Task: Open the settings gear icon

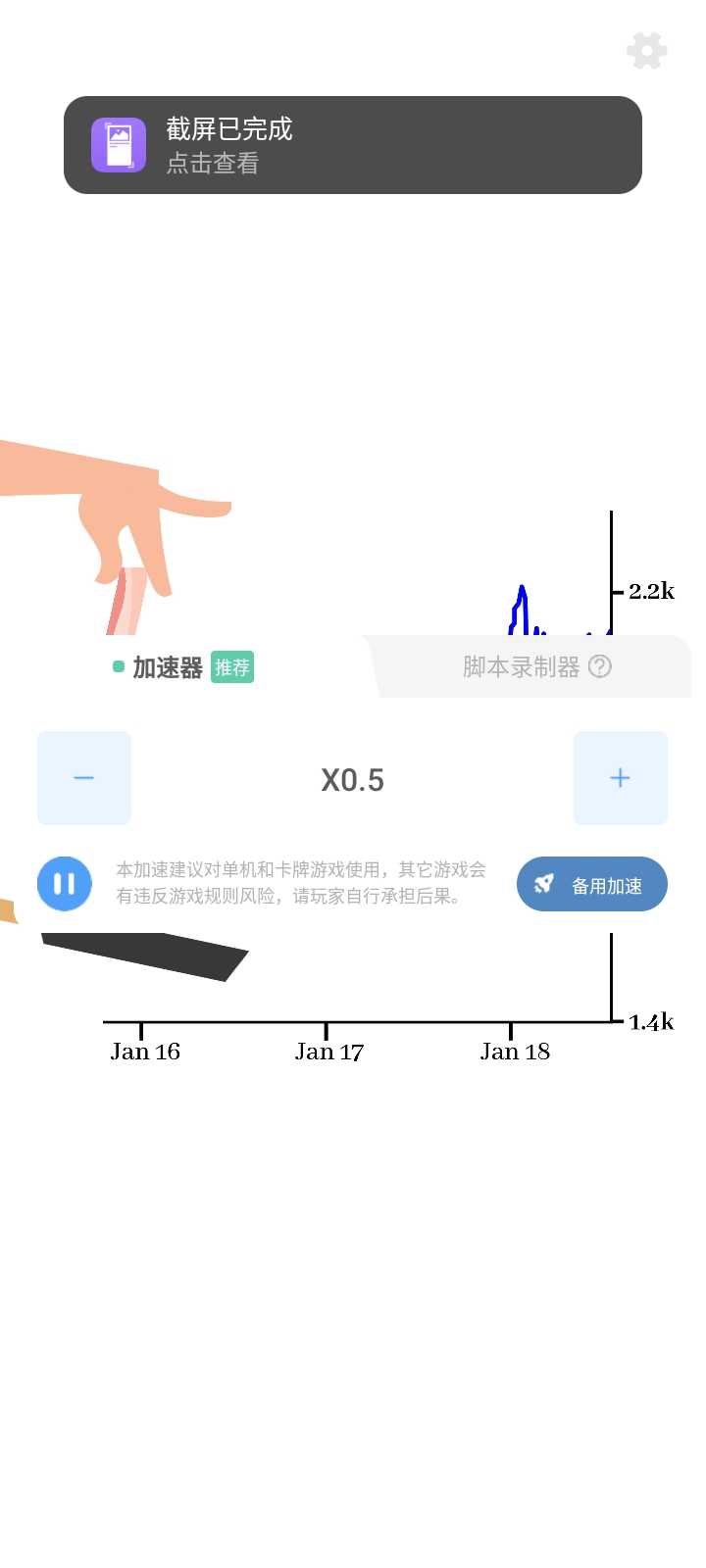Action: click(x=647, y=51)
